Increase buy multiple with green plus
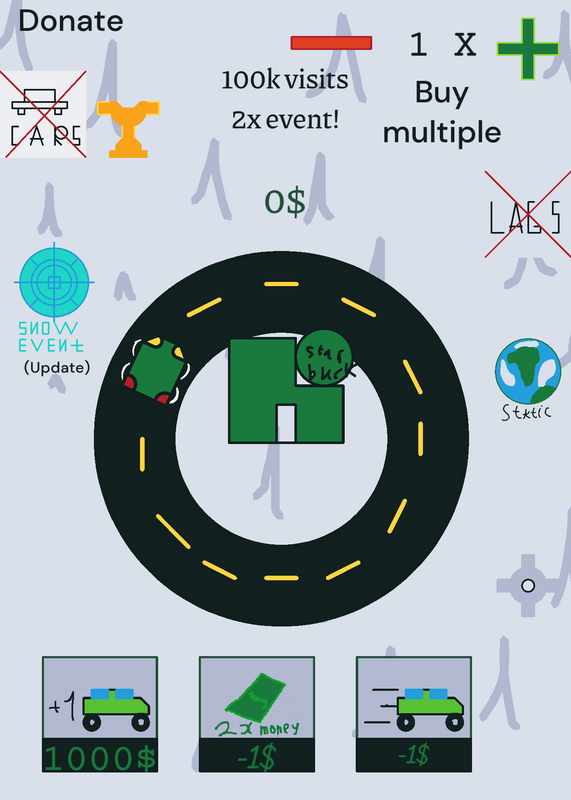This screenshot has height=800, width=571. pos(528,49)
